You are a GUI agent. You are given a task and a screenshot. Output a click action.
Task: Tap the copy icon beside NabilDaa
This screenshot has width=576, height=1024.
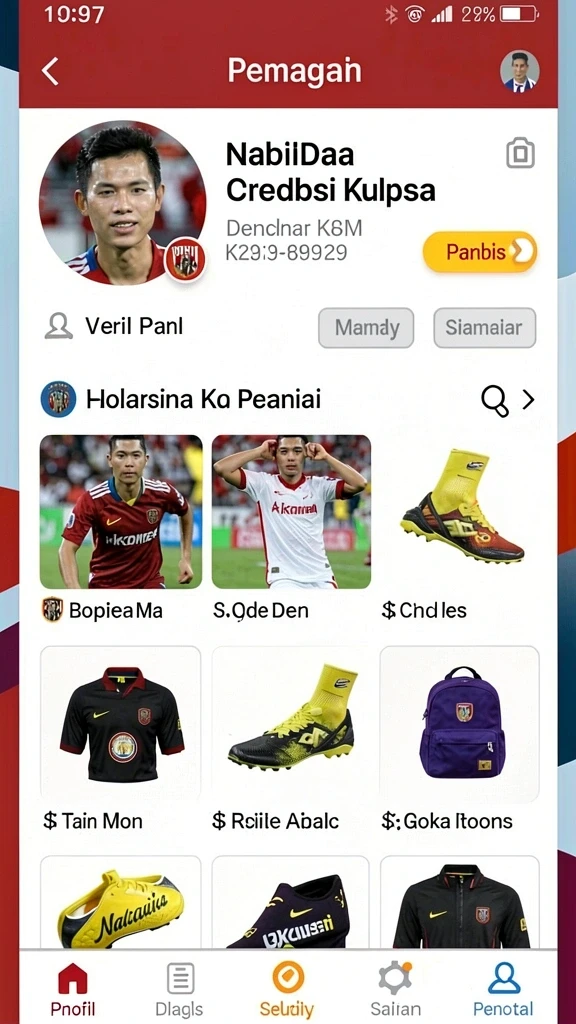tap(520, 153)
